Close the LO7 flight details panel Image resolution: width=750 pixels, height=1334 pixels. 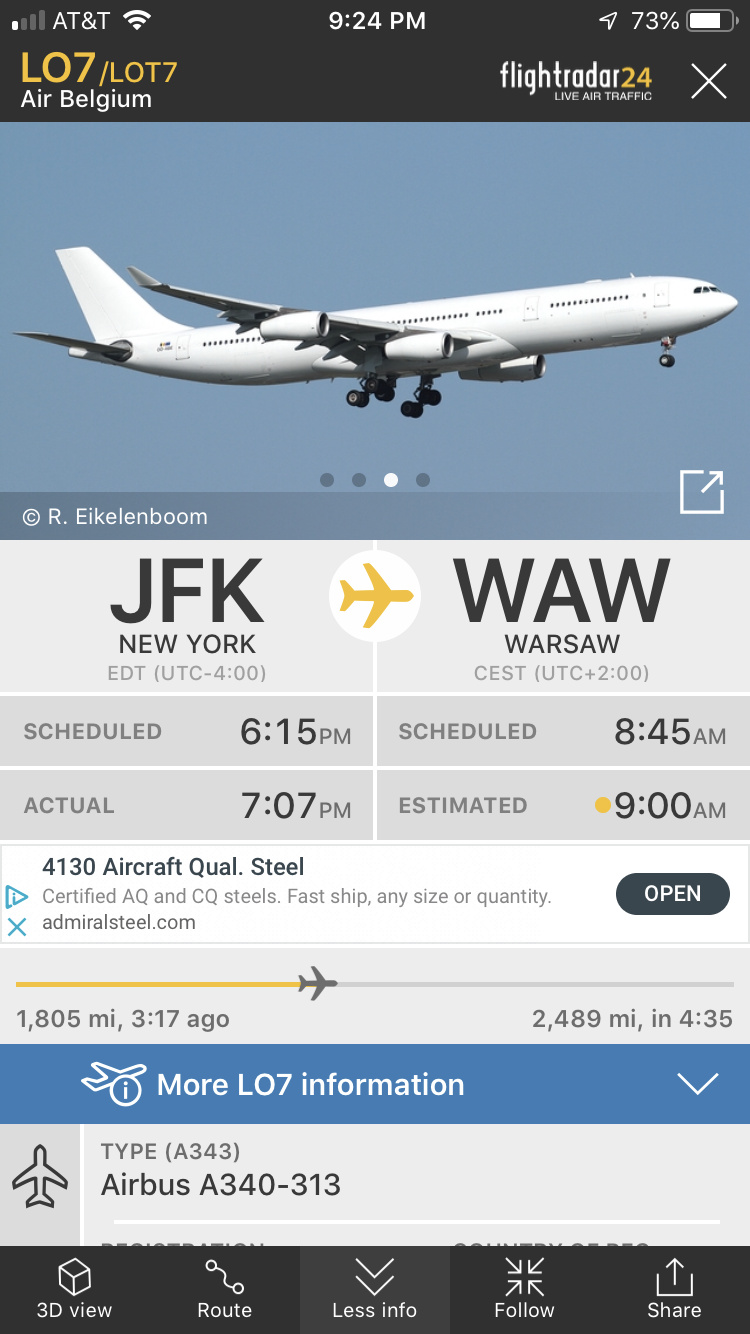[x=708, y=81]
